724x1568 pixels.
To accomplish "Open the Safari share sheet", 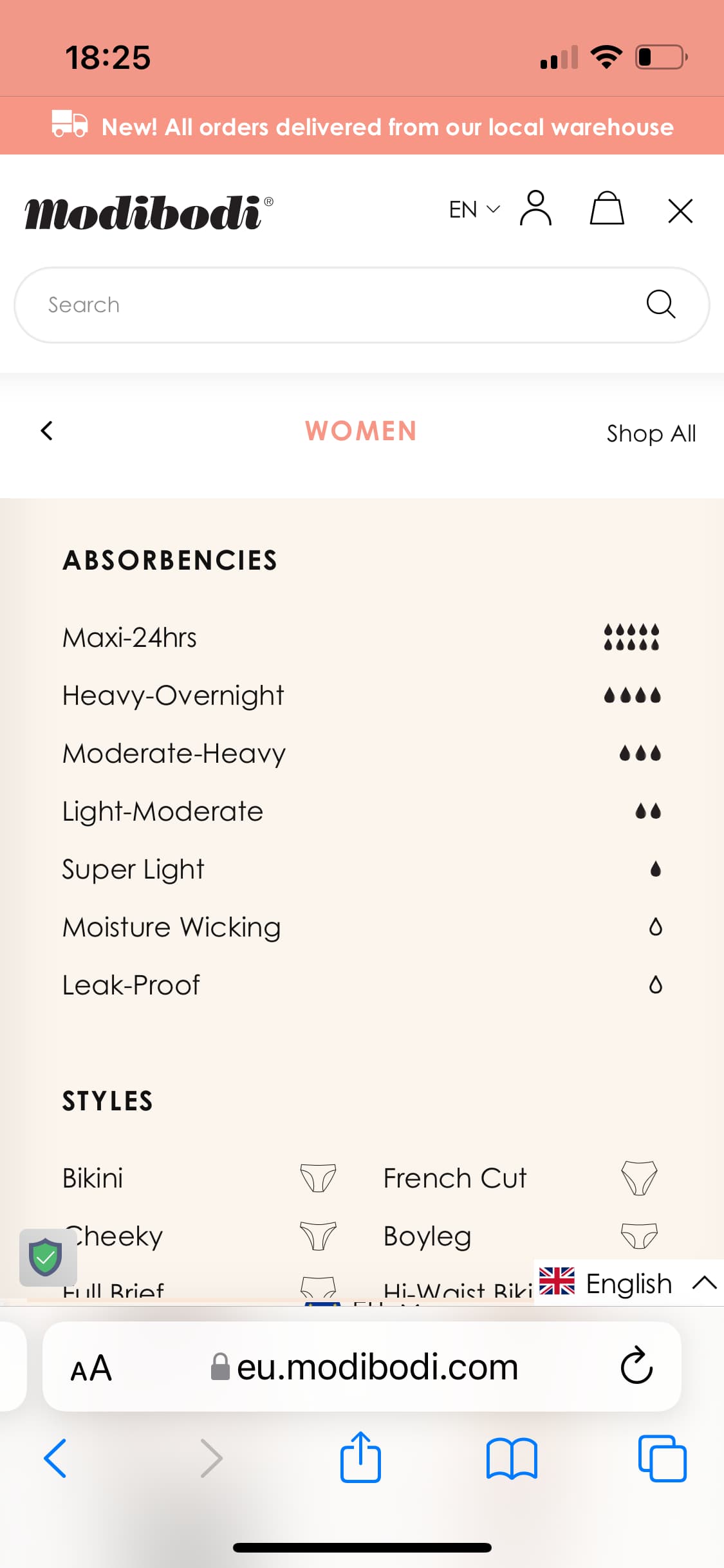I will click(360, 1457).
